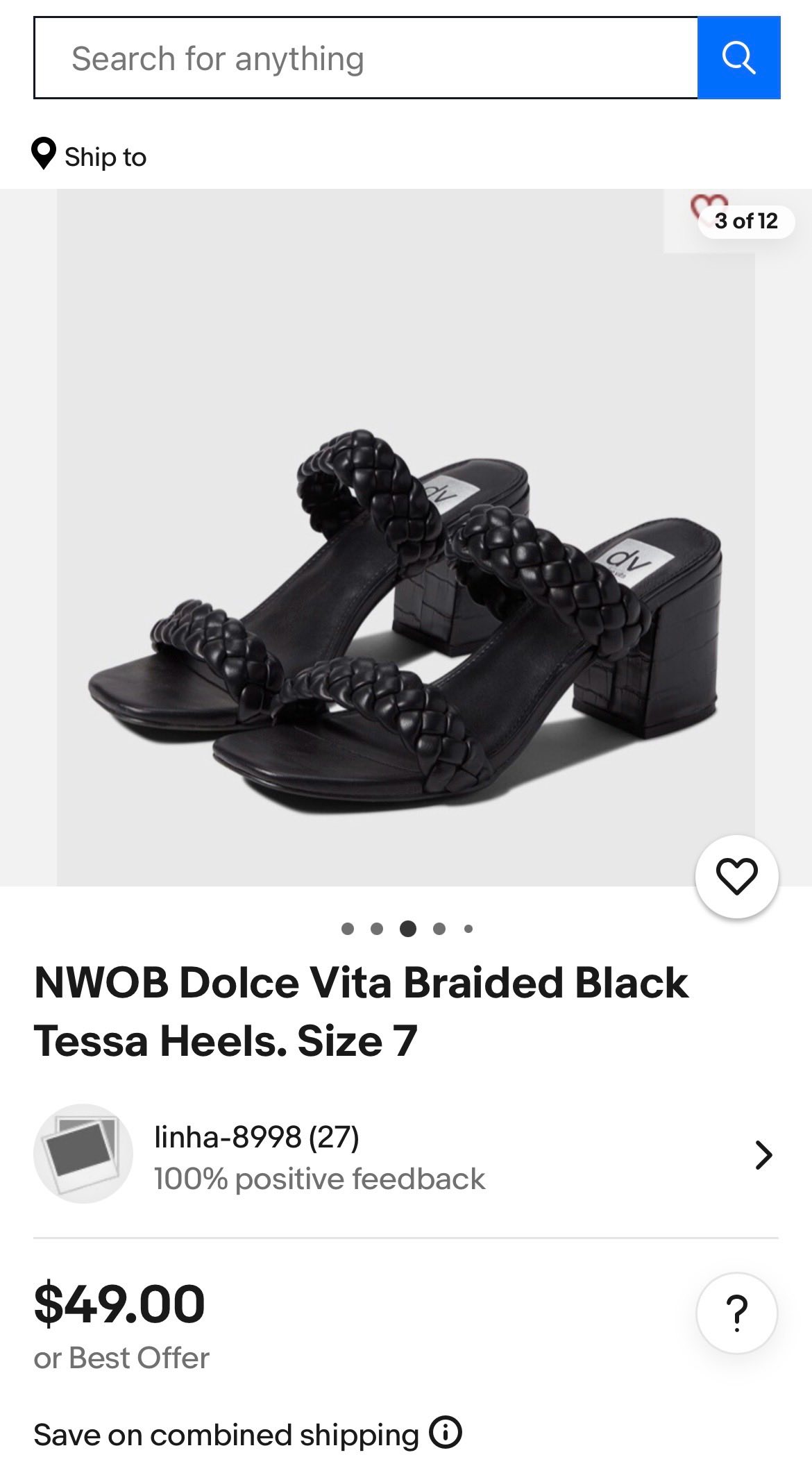812x1464 pixels.
Task: Open the Ship to location selector
Action: 90,156
